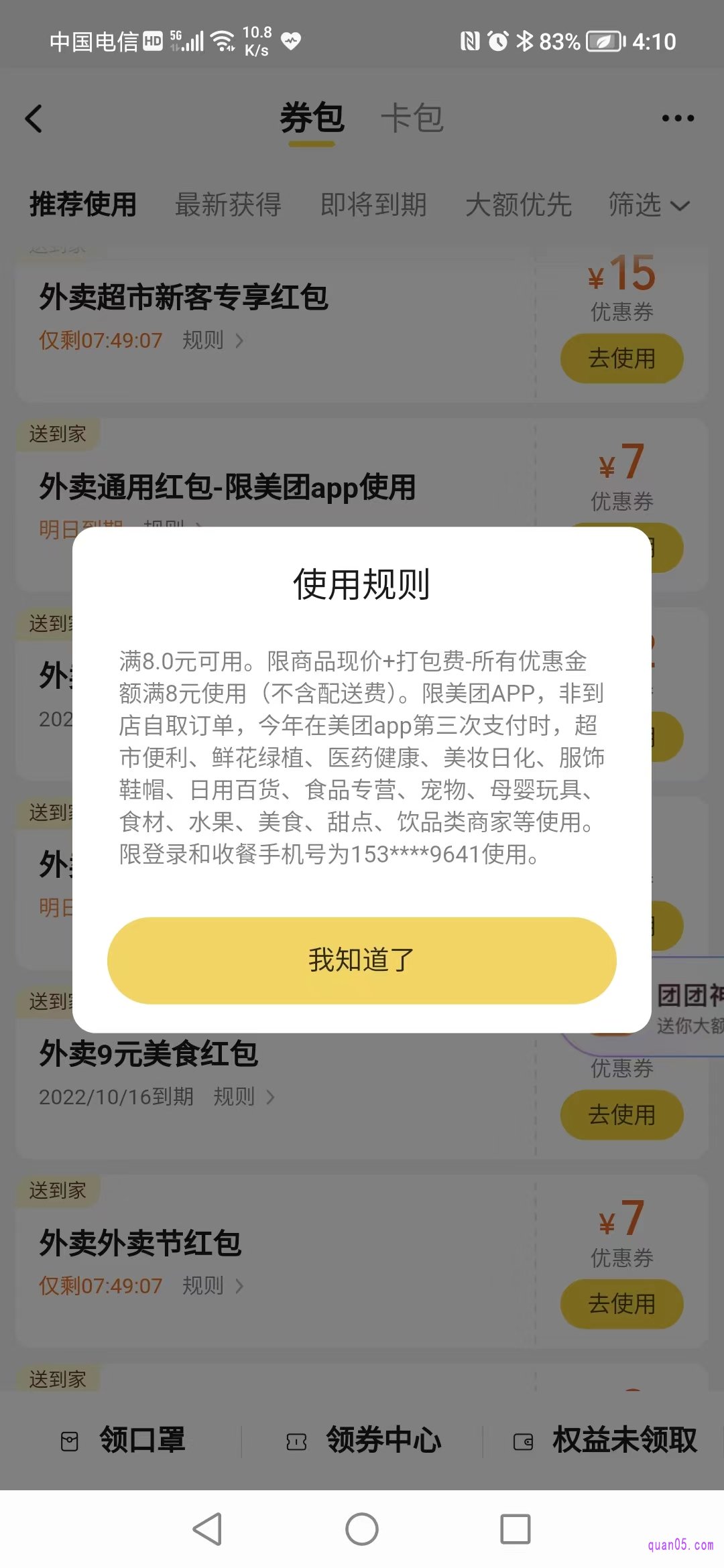
Task: Expand the 筛选 filter dropdown
Action: [648, 204]
